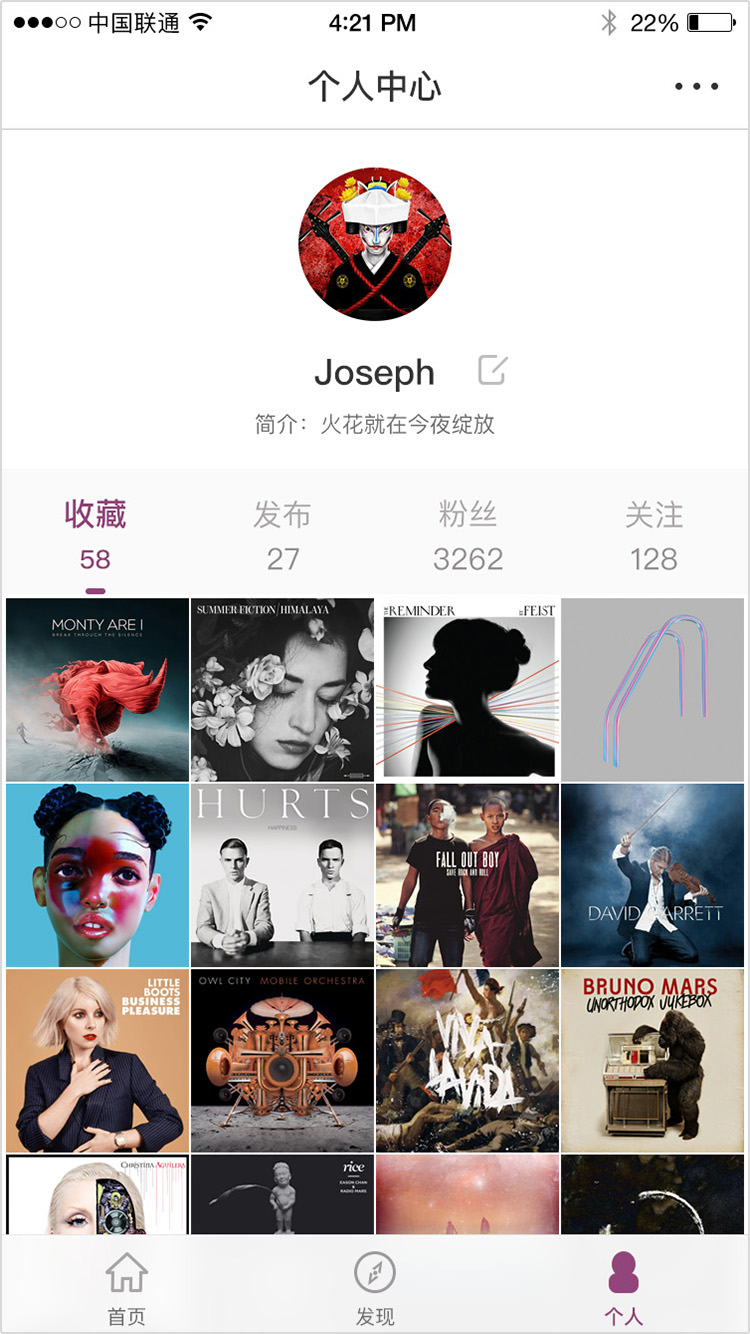750x1334 pixels.
Task: Open The Reminder by Feist album
Action: (468, 689)
